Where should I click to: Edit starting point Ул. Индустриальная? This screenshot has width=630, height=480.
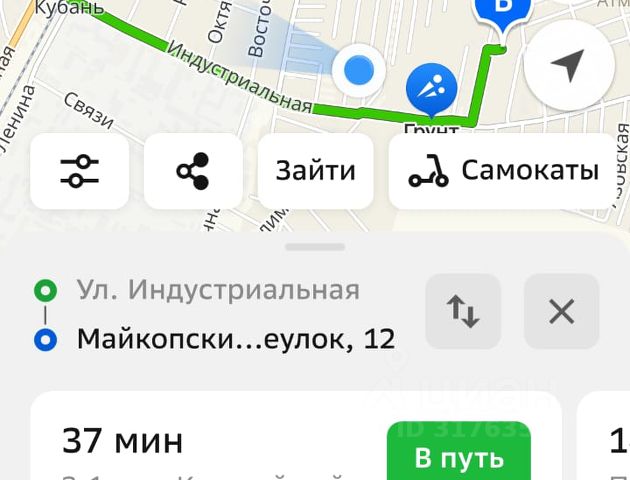(218, 291)
